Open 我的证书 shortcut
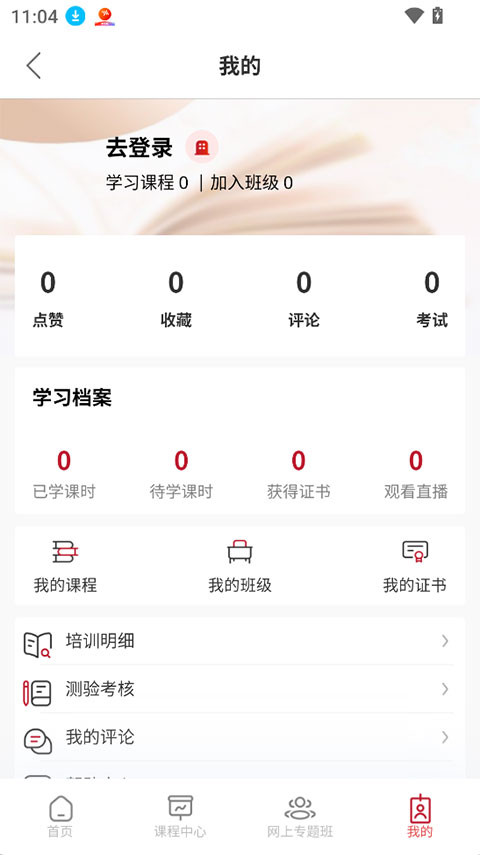480x855 pixels. pos(415,566)
